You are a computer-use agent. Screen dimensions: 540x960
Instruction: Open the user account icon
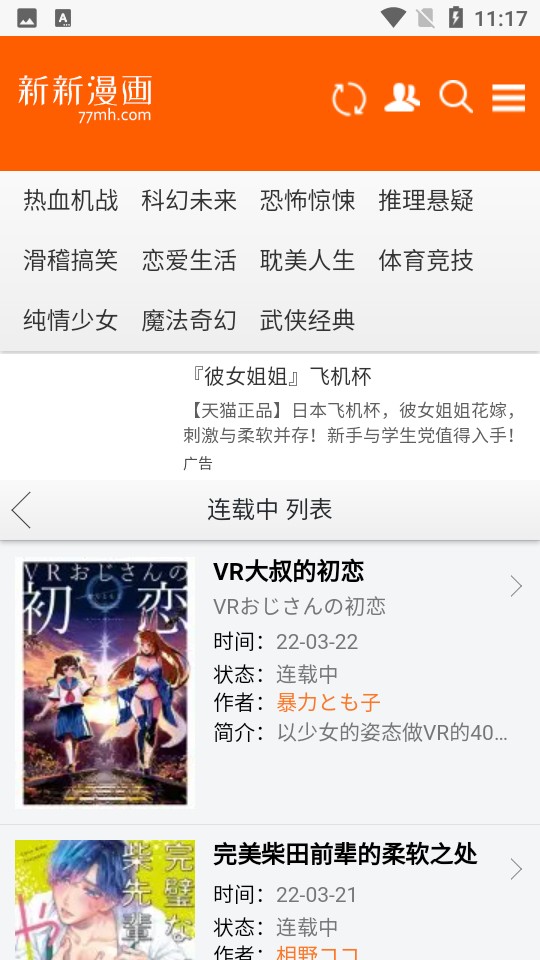(x=402, y=97)
